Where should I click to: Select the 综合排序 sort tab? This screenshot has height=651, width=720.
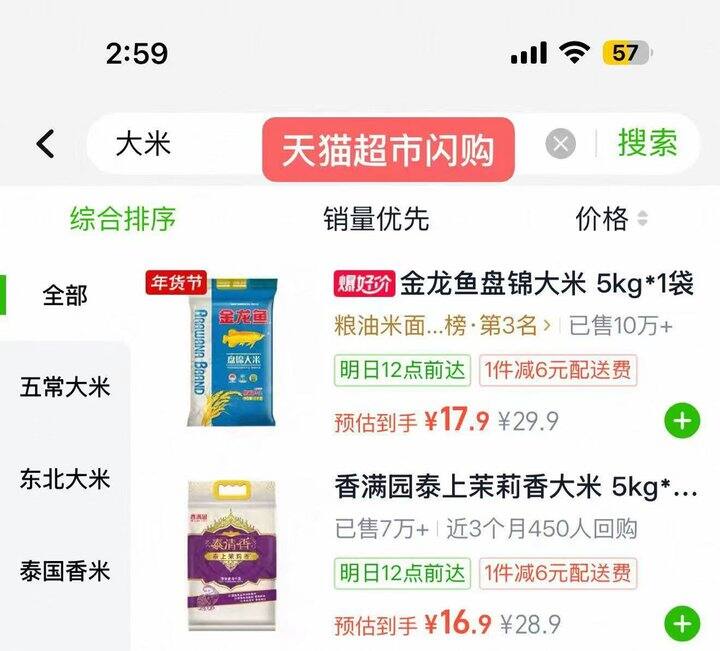[123, 219]
